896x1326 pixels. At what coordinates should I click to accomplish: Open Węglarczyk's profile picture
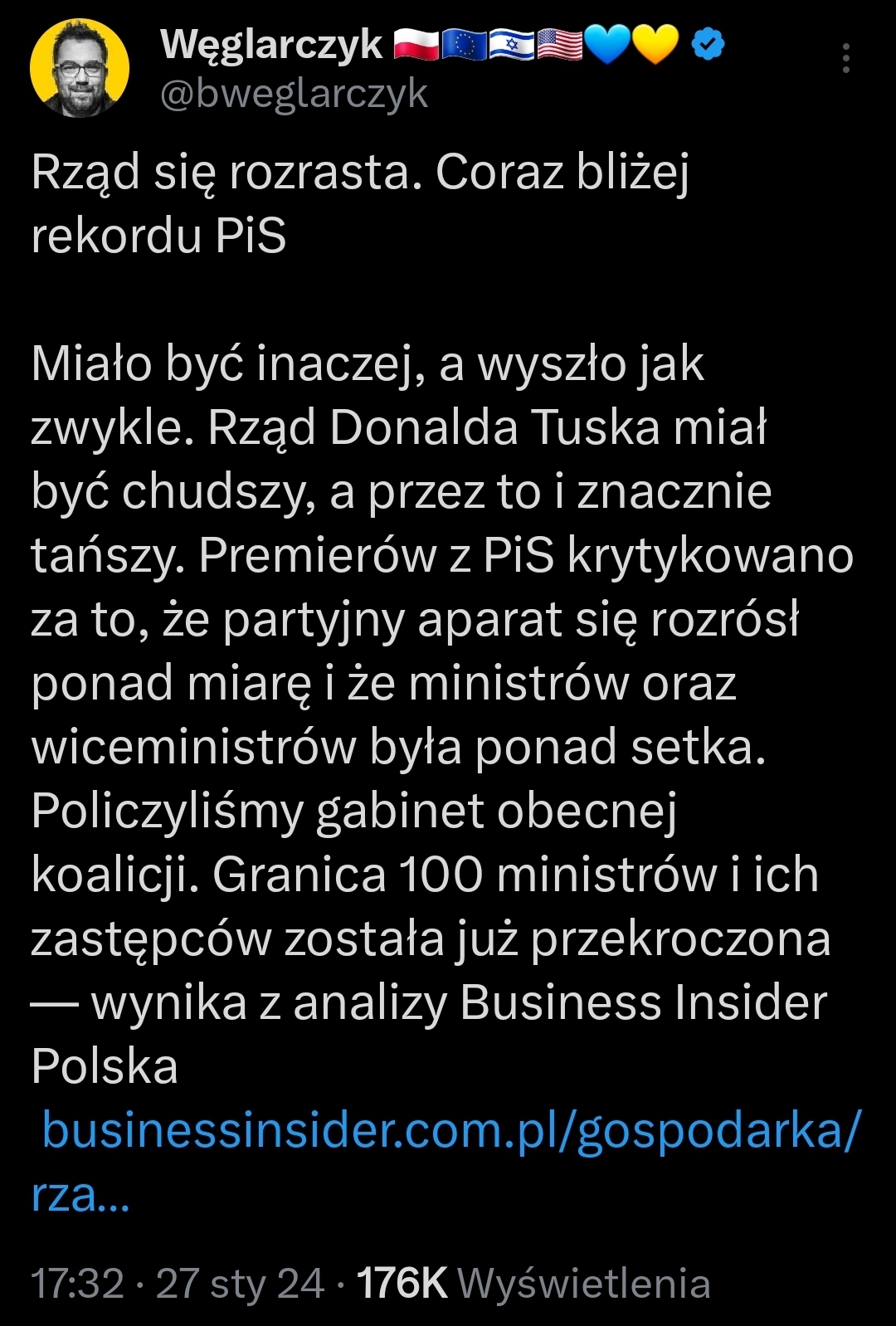point(80,68)
